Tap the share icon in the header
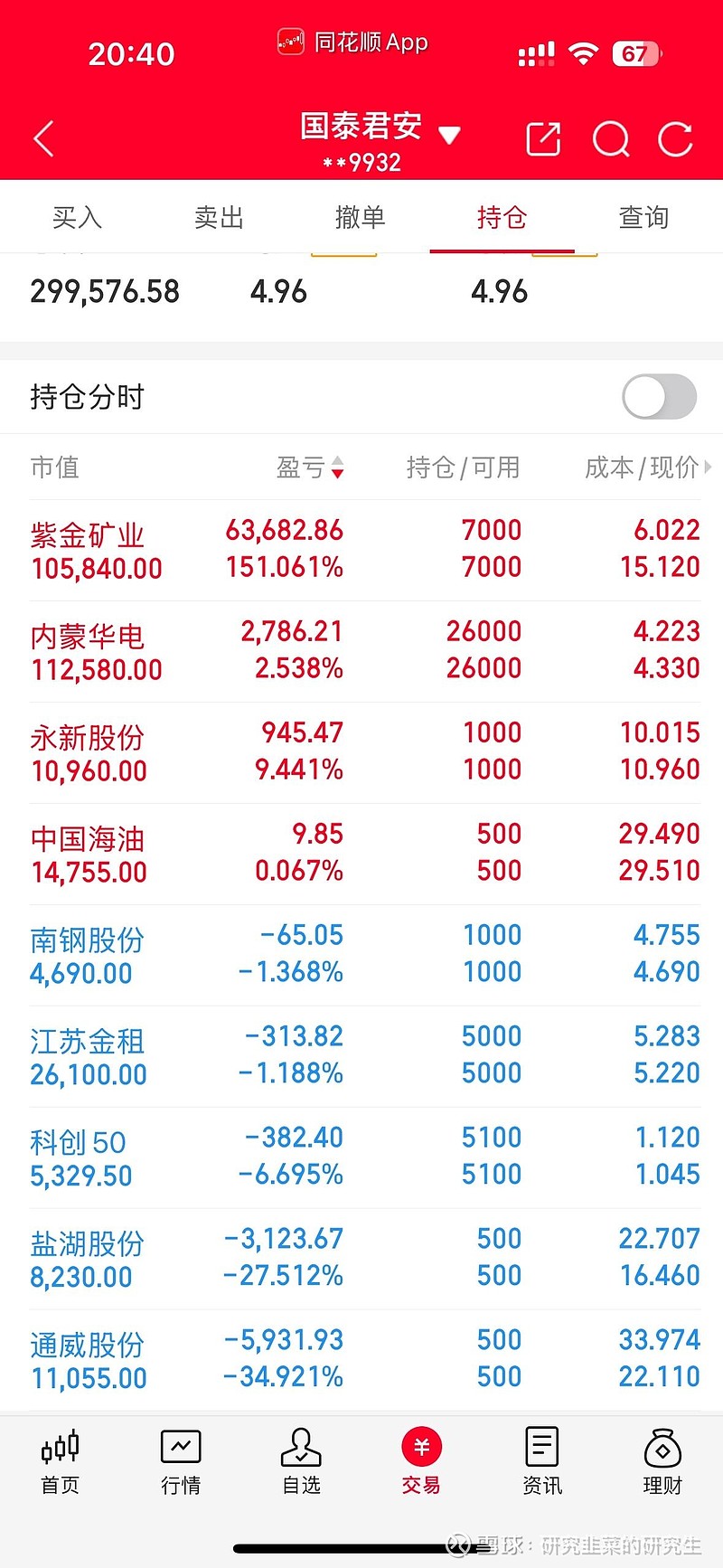The height and width of the screenshot is (1568, 723). [x=543, y=137]
